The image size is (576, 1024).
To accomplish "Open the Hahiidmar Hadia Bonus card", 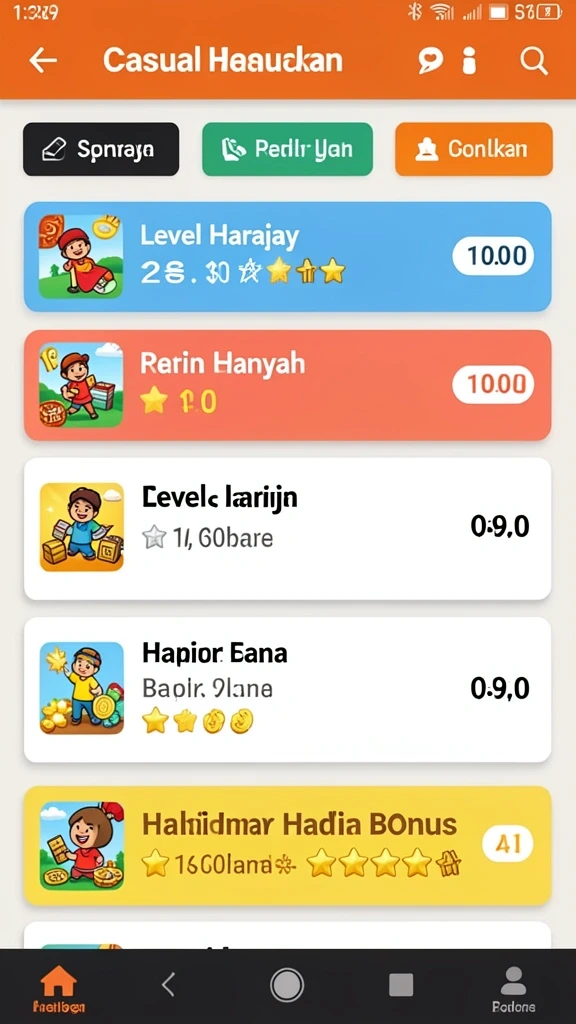I will (x=287, y=846).
